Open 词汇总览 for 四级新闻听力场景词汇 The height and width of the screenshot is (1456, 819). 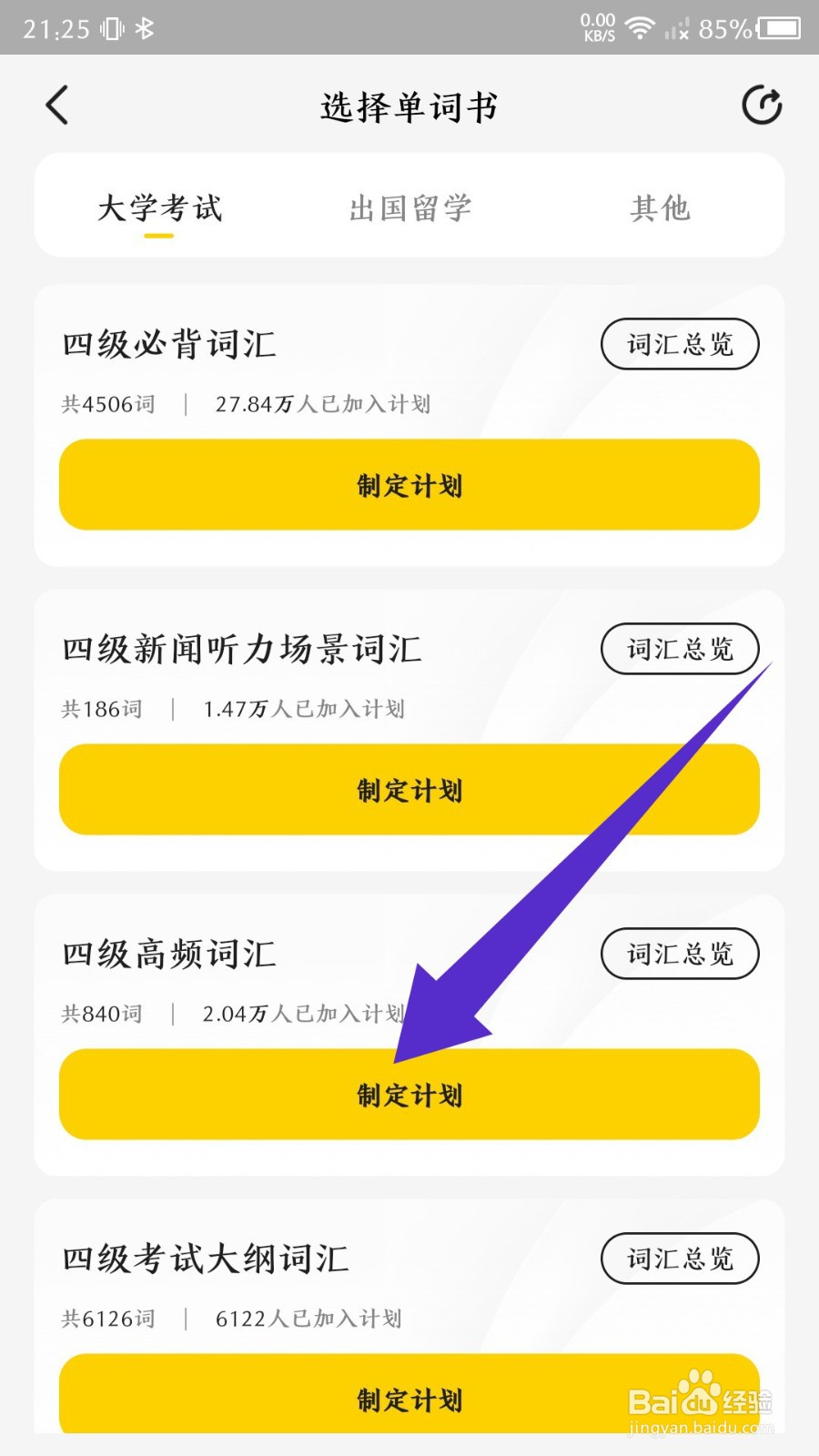tap(679, 649)
